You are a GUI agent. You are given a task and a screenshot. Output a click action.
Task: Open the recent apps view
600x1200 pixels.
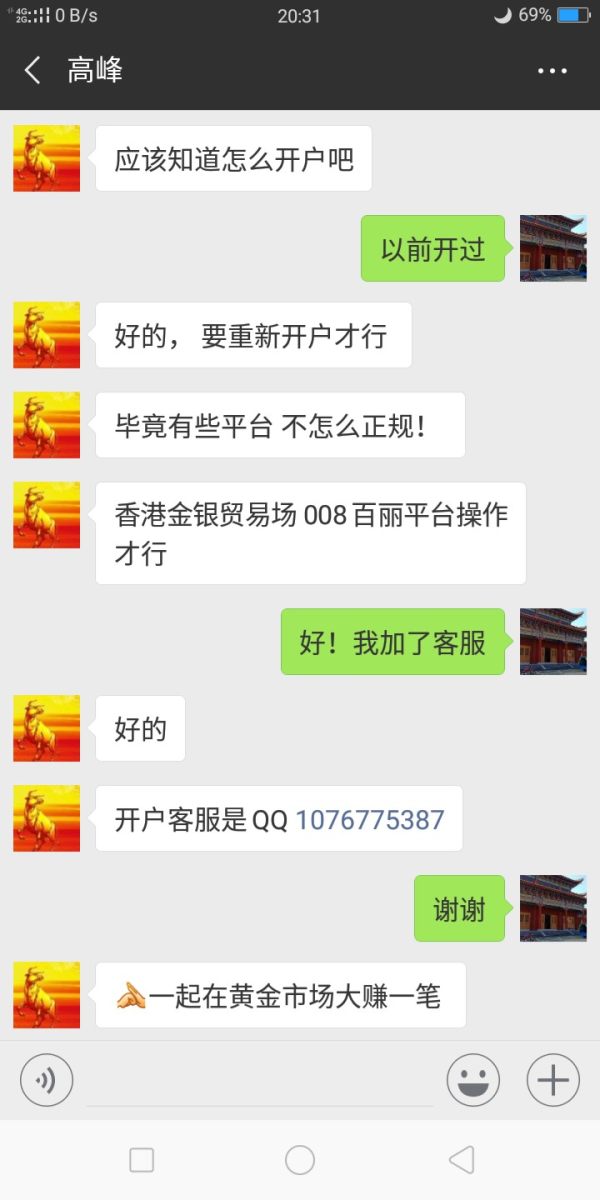point(142,1160)
